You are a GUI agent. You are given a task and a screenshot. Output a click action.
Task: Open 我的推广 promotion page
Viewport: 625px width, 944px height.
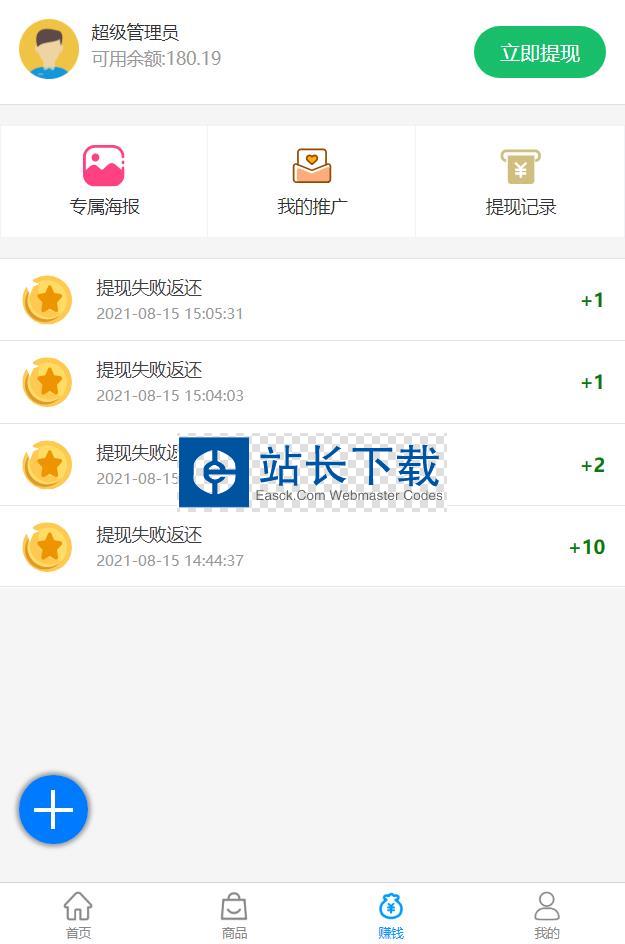pos(312,181)
